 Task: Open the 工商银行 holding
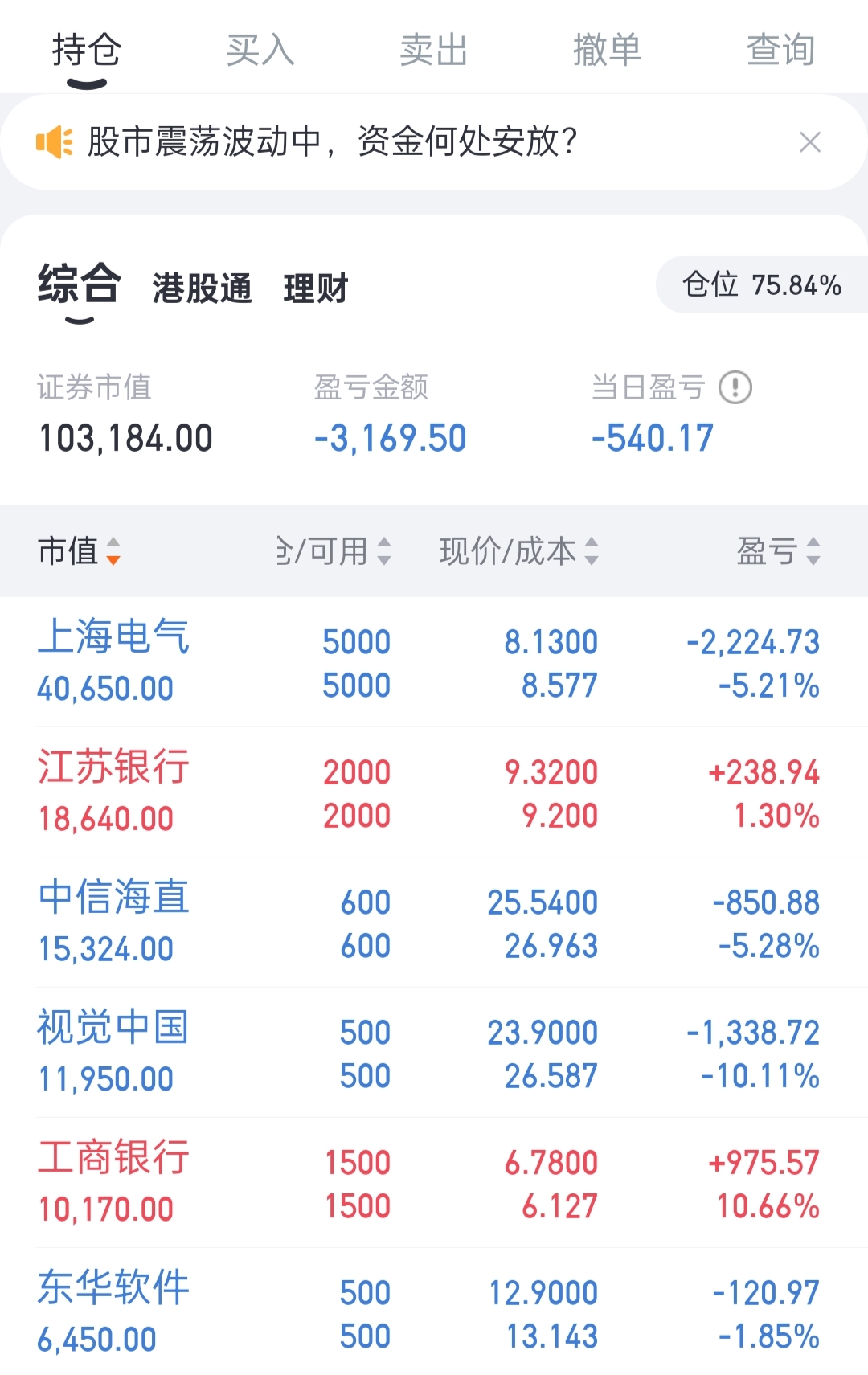click(x=113, y=1158)
